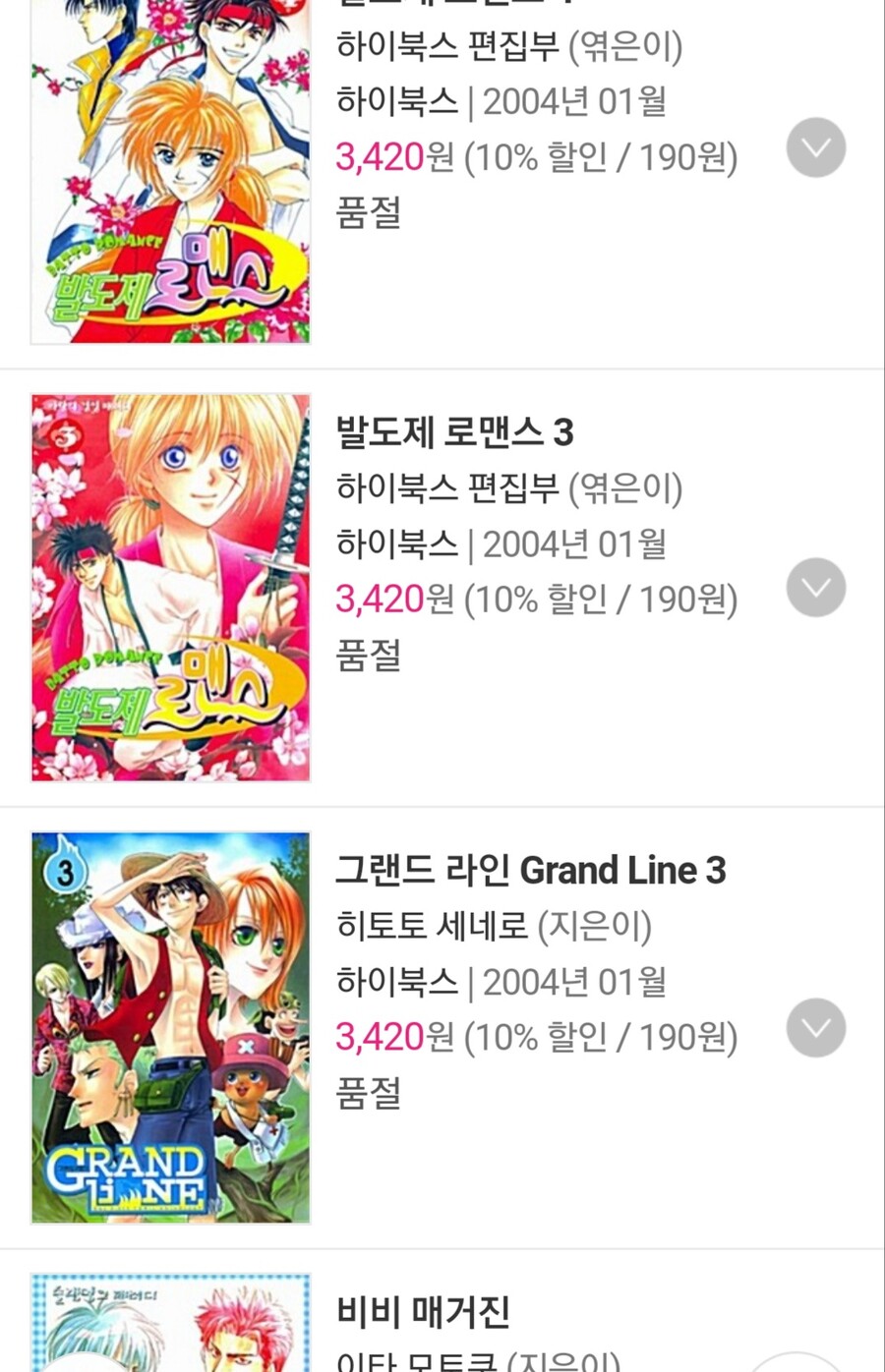The image size is (885, 1372).
Task: Open the 발도제 로맨스 3 book cover
Action: (x=171, y=588)
